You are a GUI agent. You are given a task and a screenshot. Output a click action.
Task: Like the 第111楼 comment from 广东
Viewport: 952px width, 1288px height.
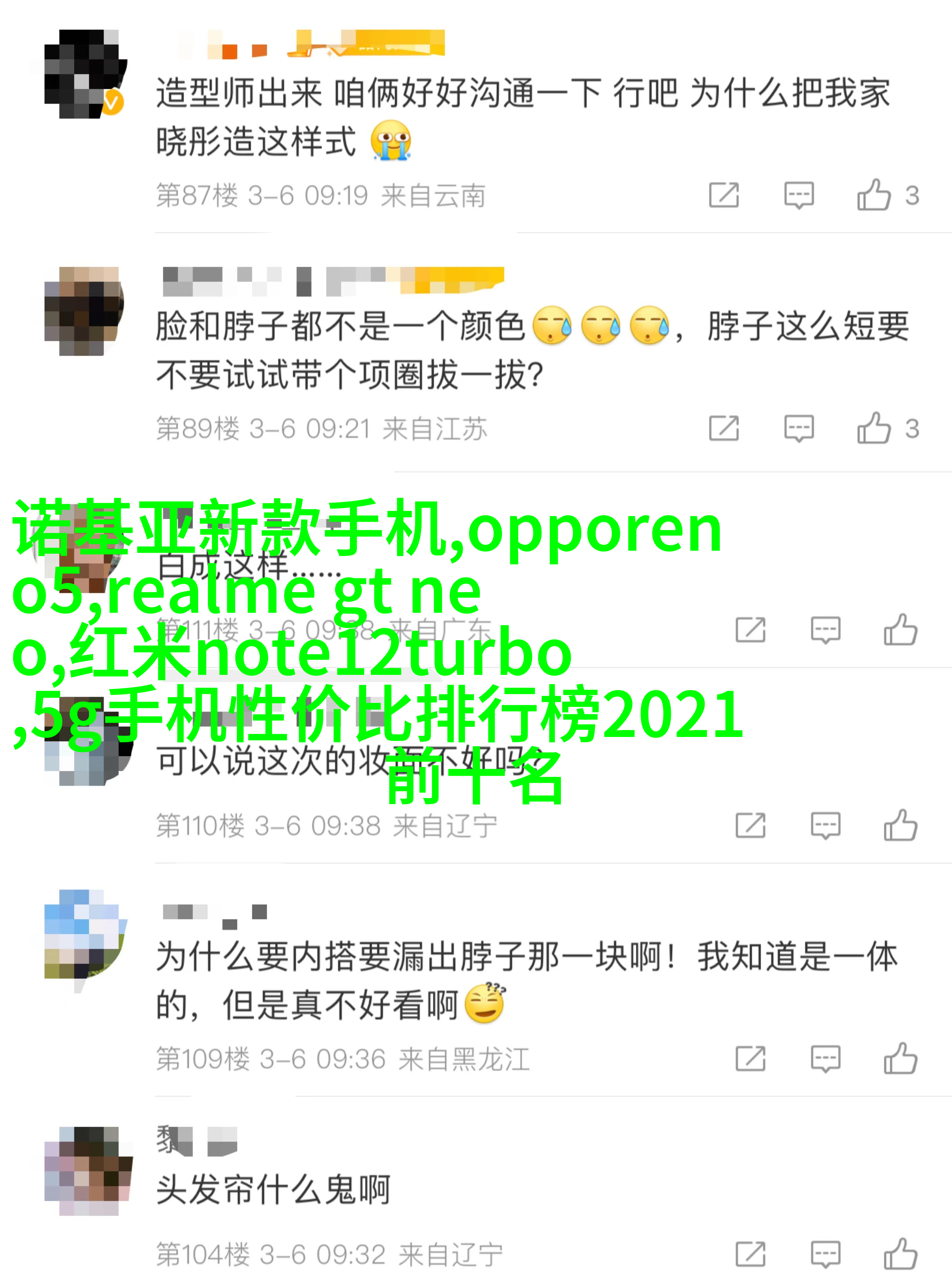pos(901,630)
